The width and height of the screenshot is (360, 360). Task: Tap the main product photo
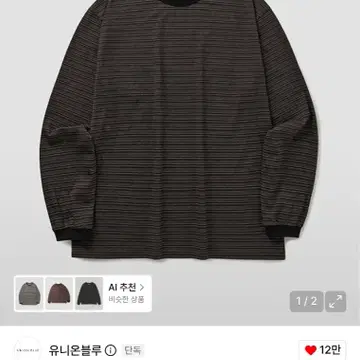(x=180, y=133)
